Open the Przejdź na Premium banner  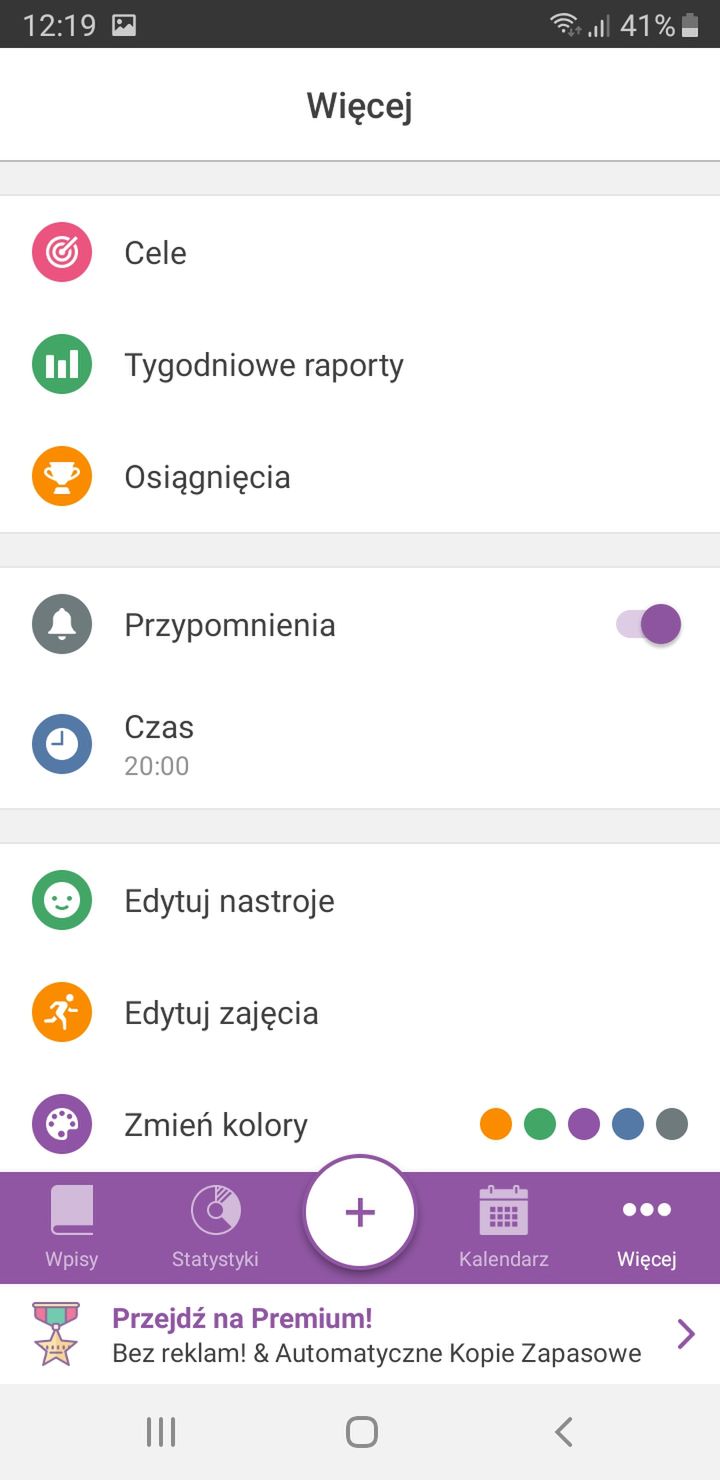point(360,1334)
